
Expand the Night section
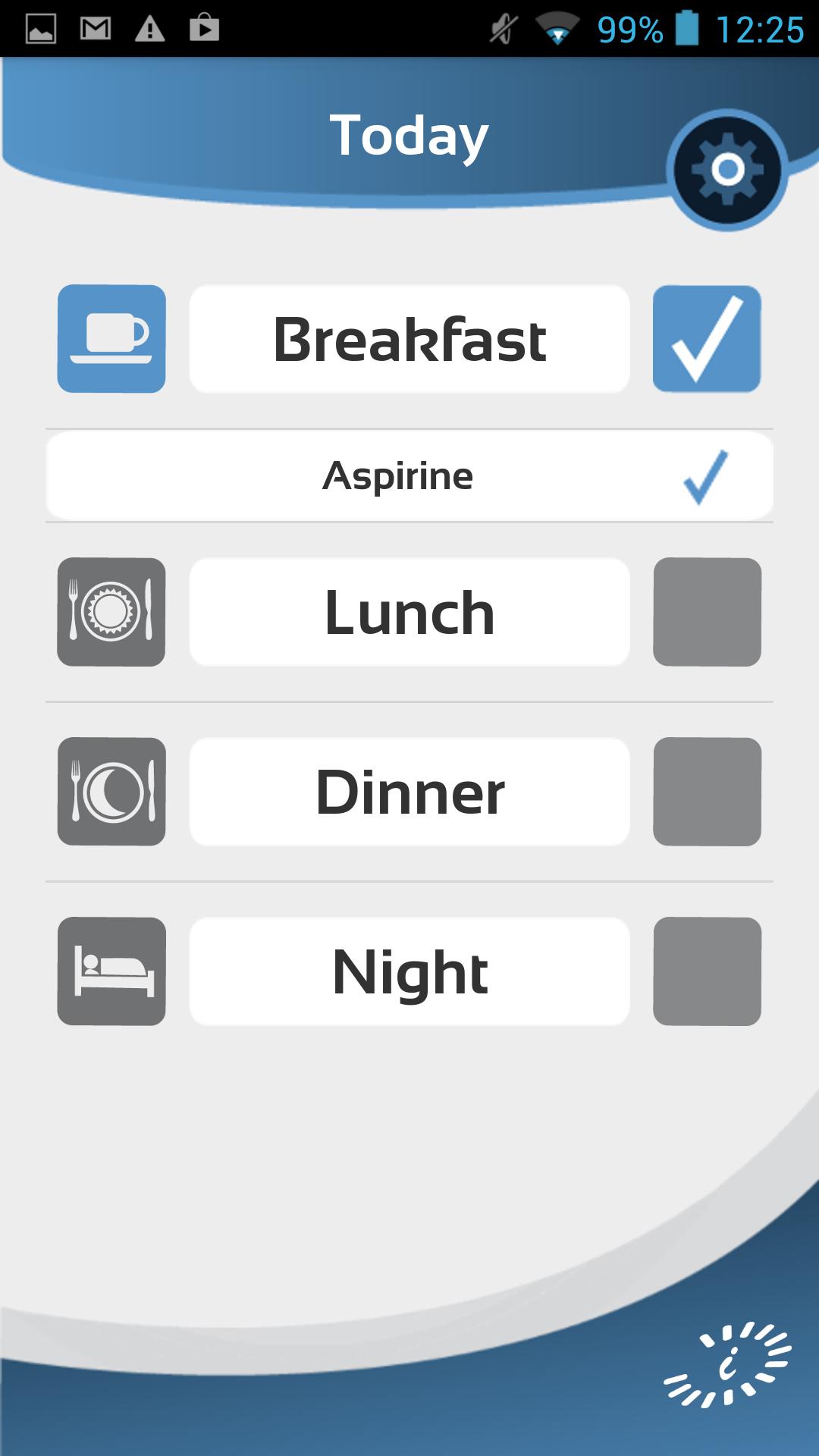pyautogui.click(x=409, y=971)
